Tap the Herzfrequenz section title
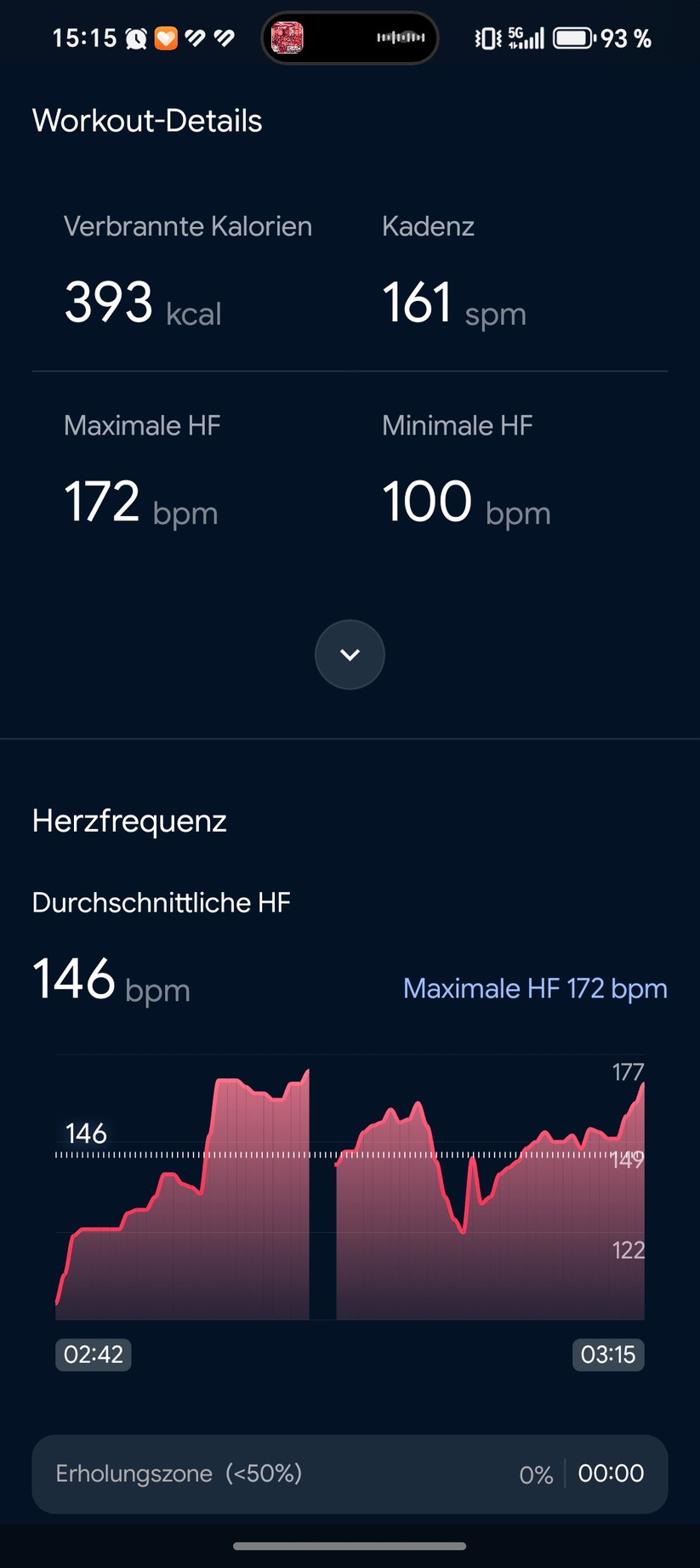Viewport: 700px width, 1568px height. tap(128, 820)
